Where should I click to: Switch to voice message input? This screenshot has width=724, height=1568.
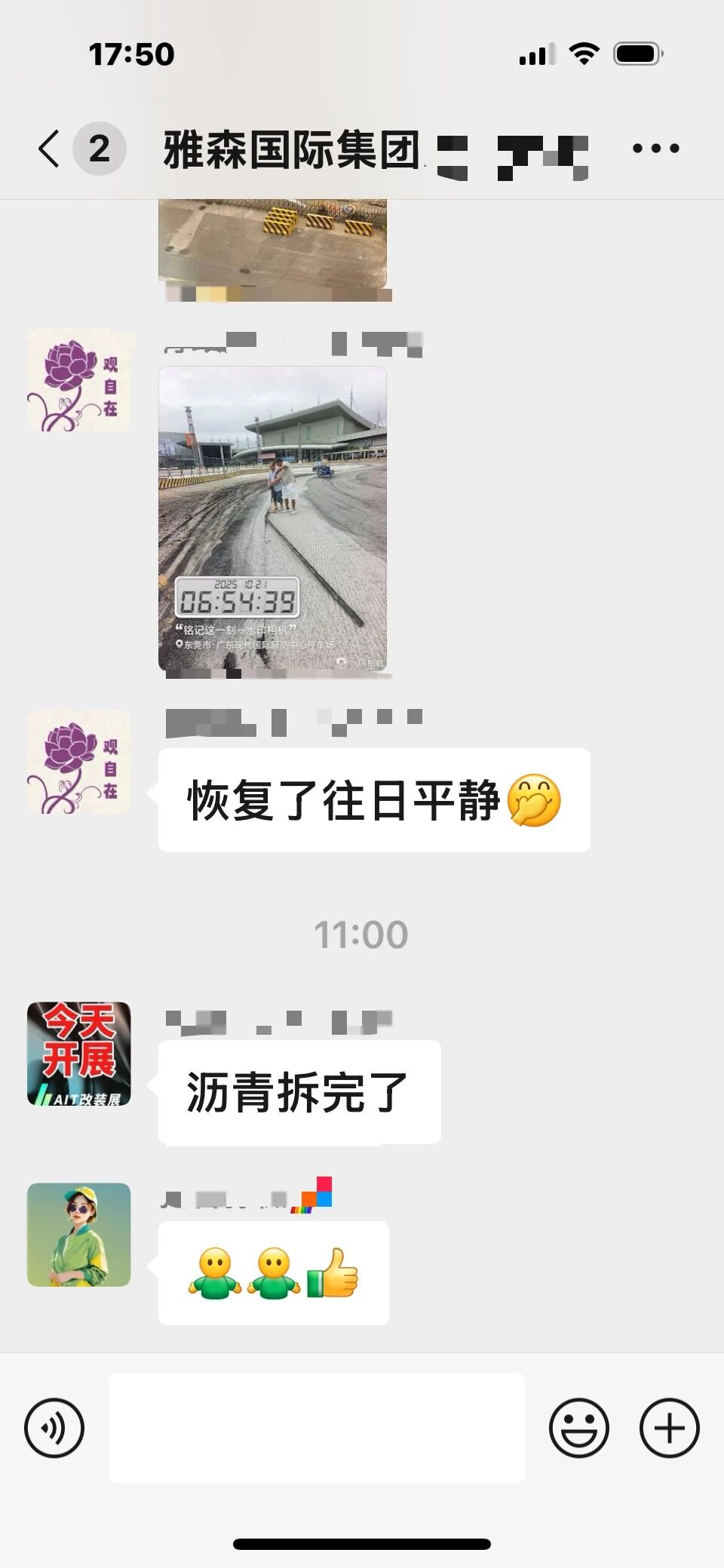tap(54, 1428)
